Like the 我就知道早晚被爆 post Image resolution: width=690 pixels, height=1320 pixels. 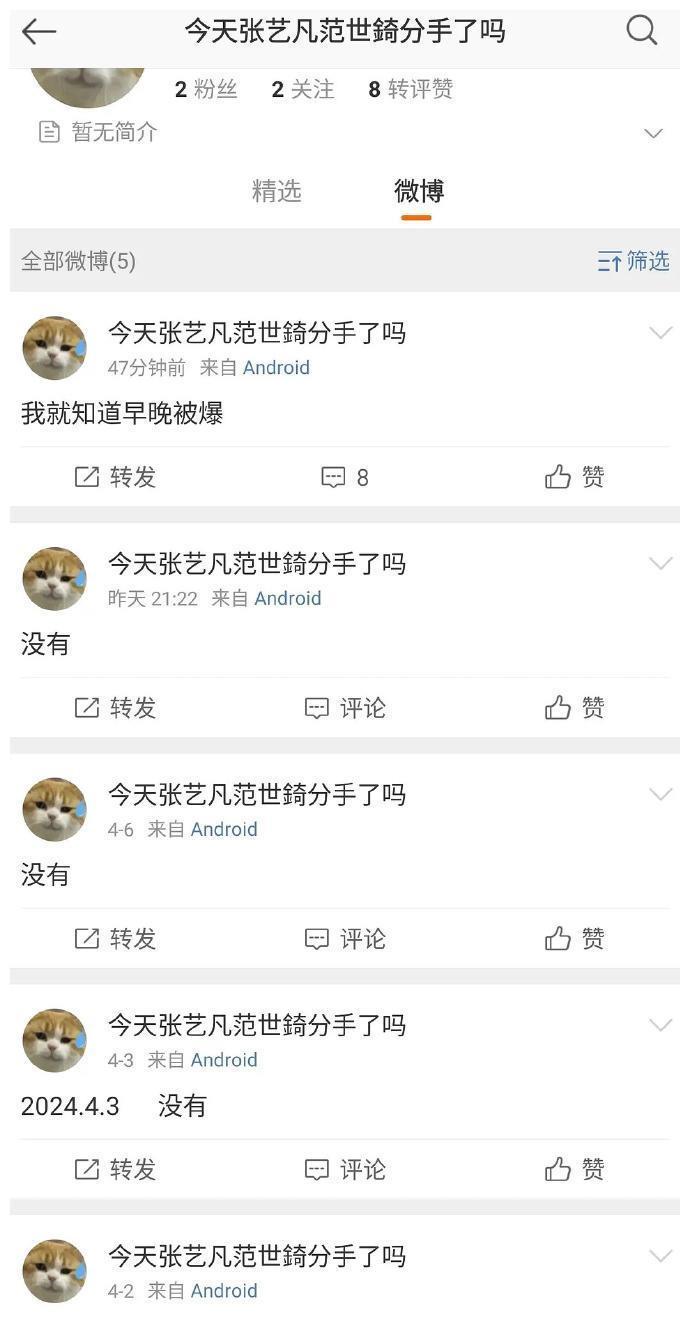click(575, 477)
